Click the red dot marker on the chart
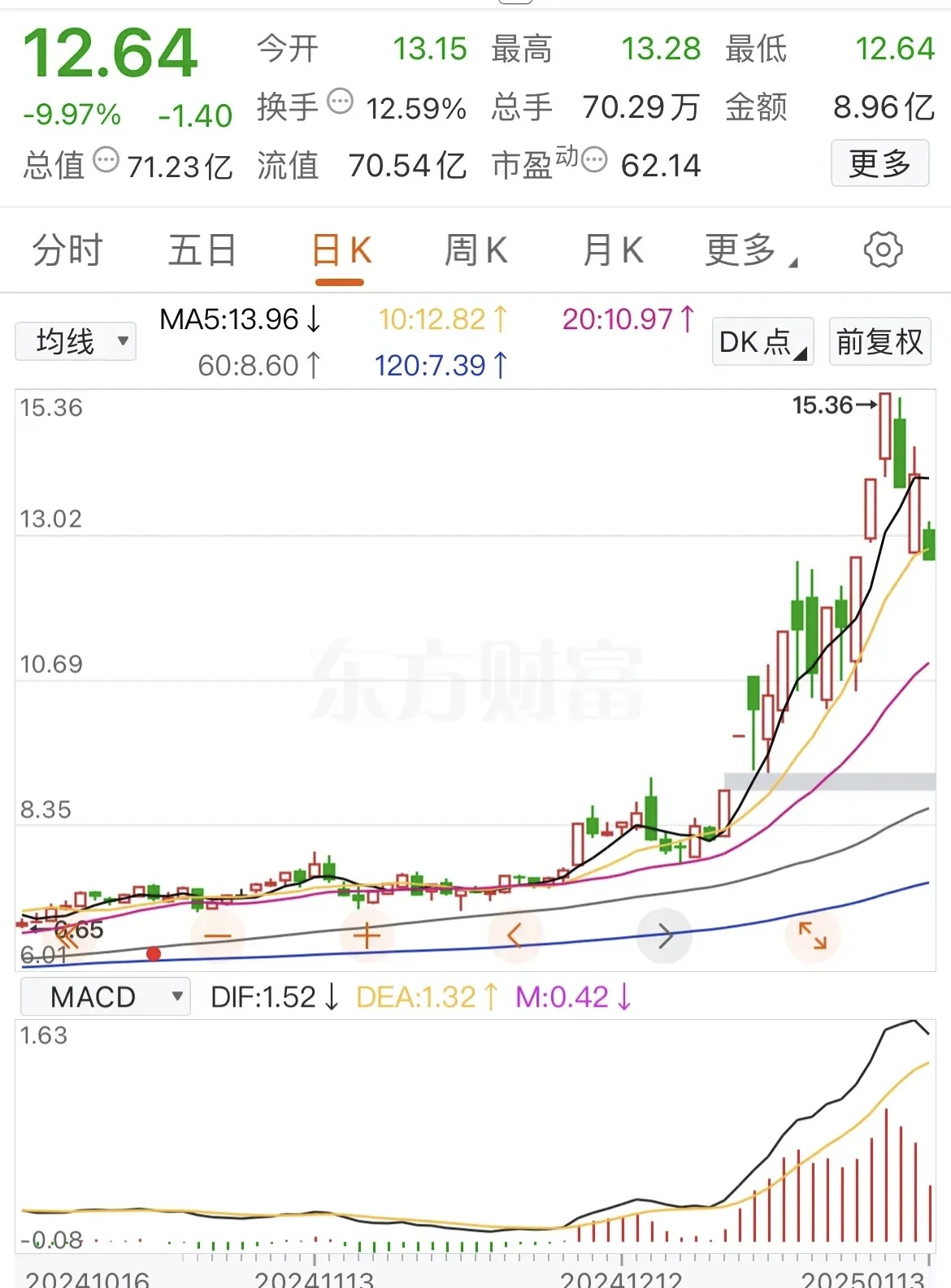The width and height of the screenshot is (951, 1288). [x=155, y=954]
